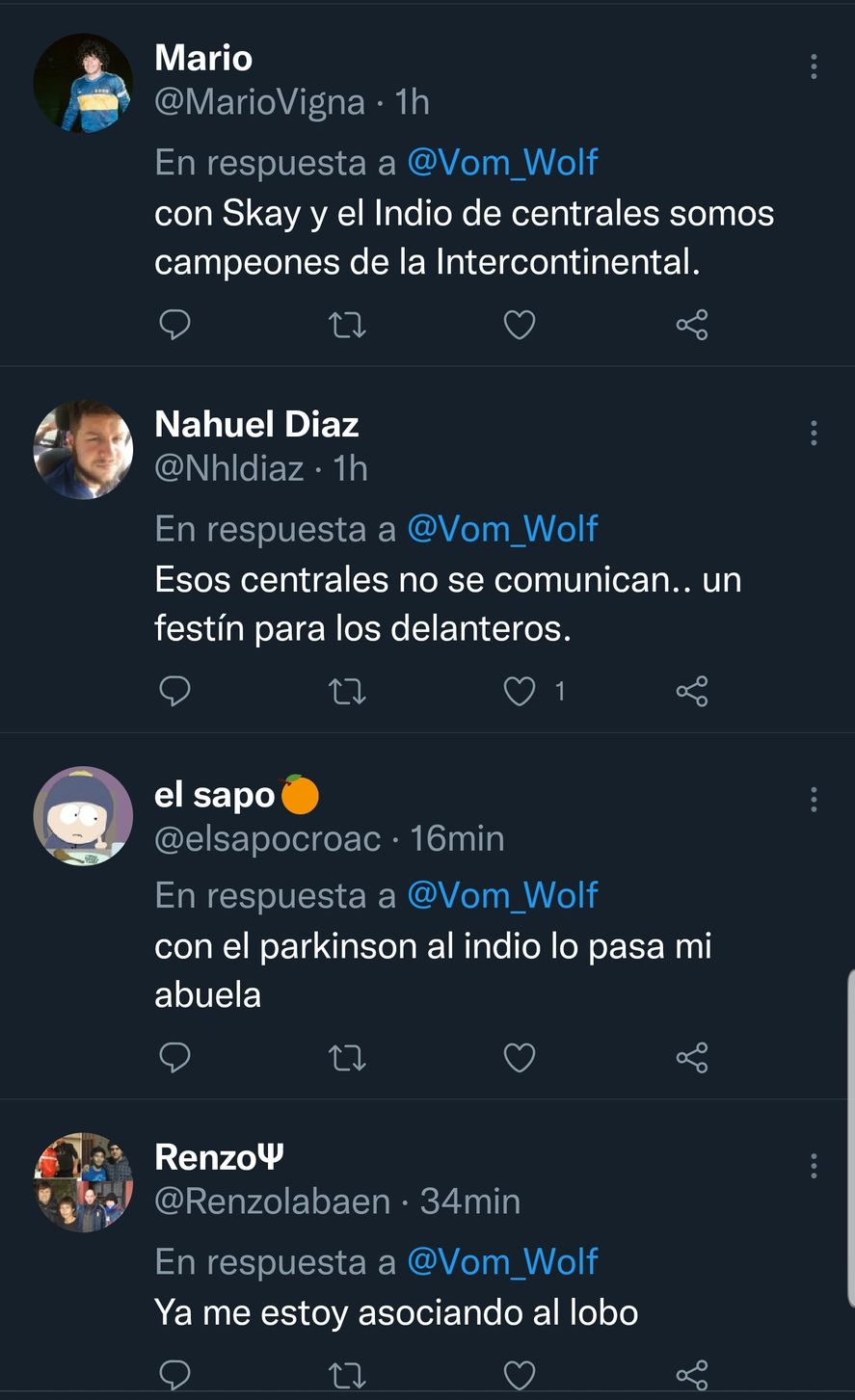Like Nahuel Diaz's tweet
The width and height of the screenshot is (855, 1400).
pyautogui.click(x=520, y=692)
